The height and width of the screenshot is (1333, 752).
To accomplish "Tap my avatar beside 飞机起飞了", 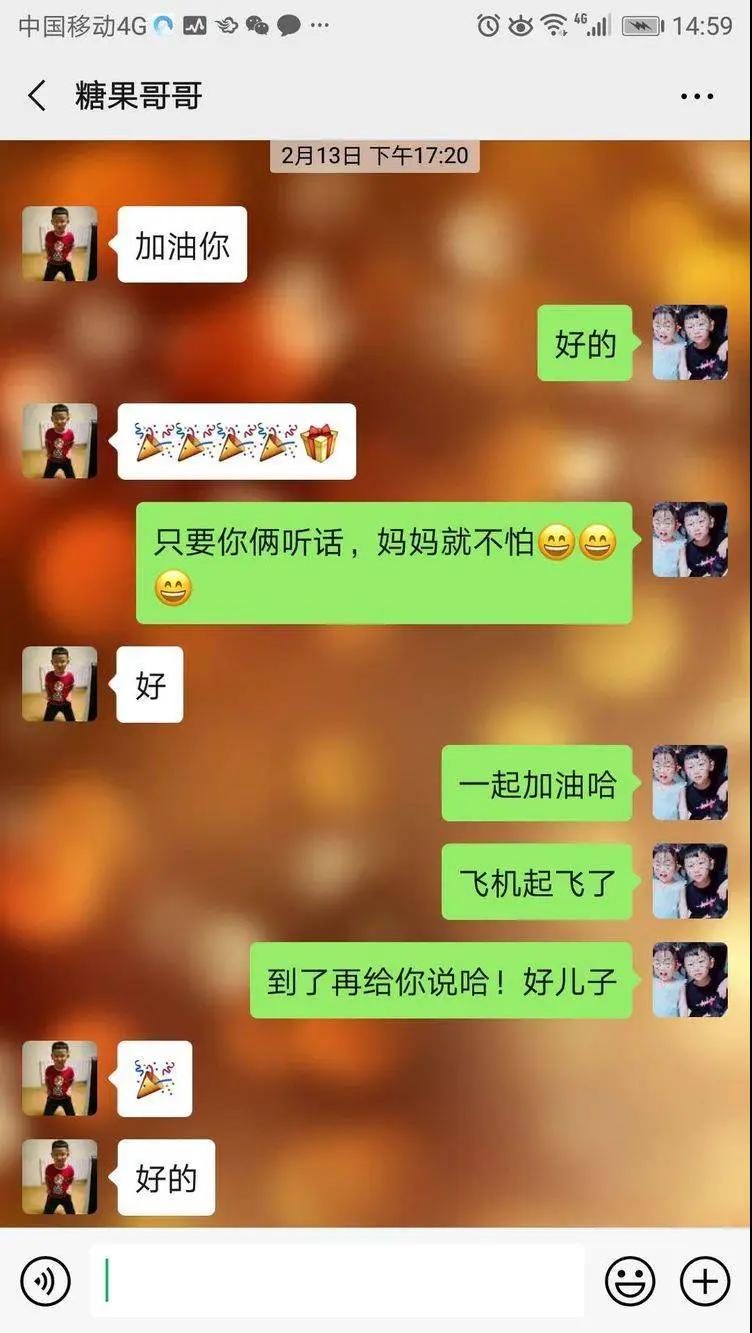I will (690, 881).
